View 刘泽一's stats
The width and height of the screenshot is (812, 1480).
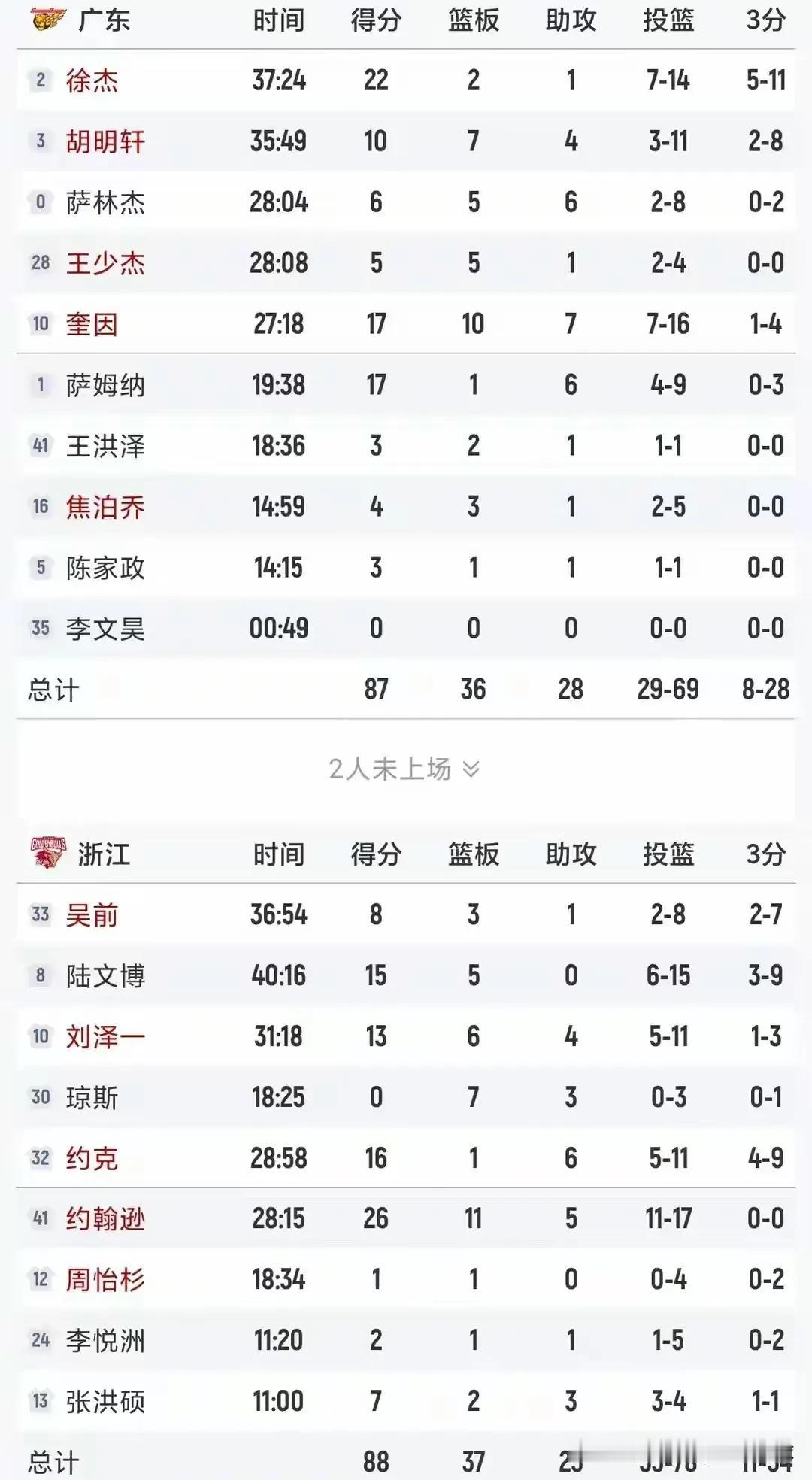(104, 1036)
